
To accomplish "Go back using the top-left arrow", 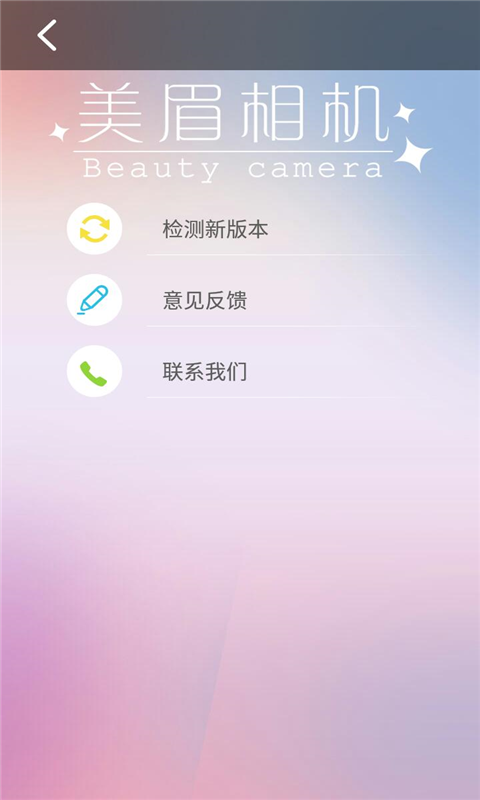I will pos(46,35).
